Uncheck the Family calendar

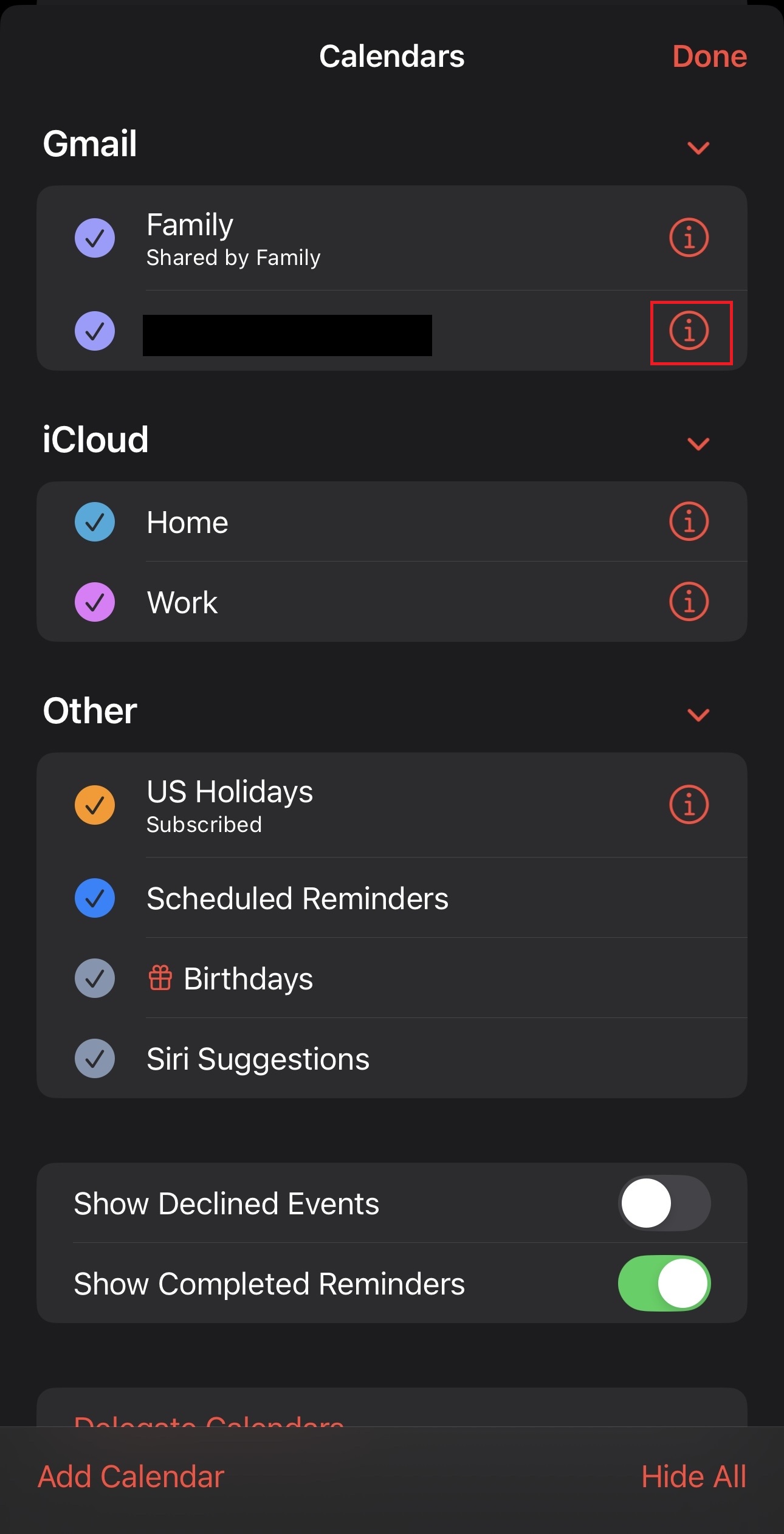[x=95, y=238]
